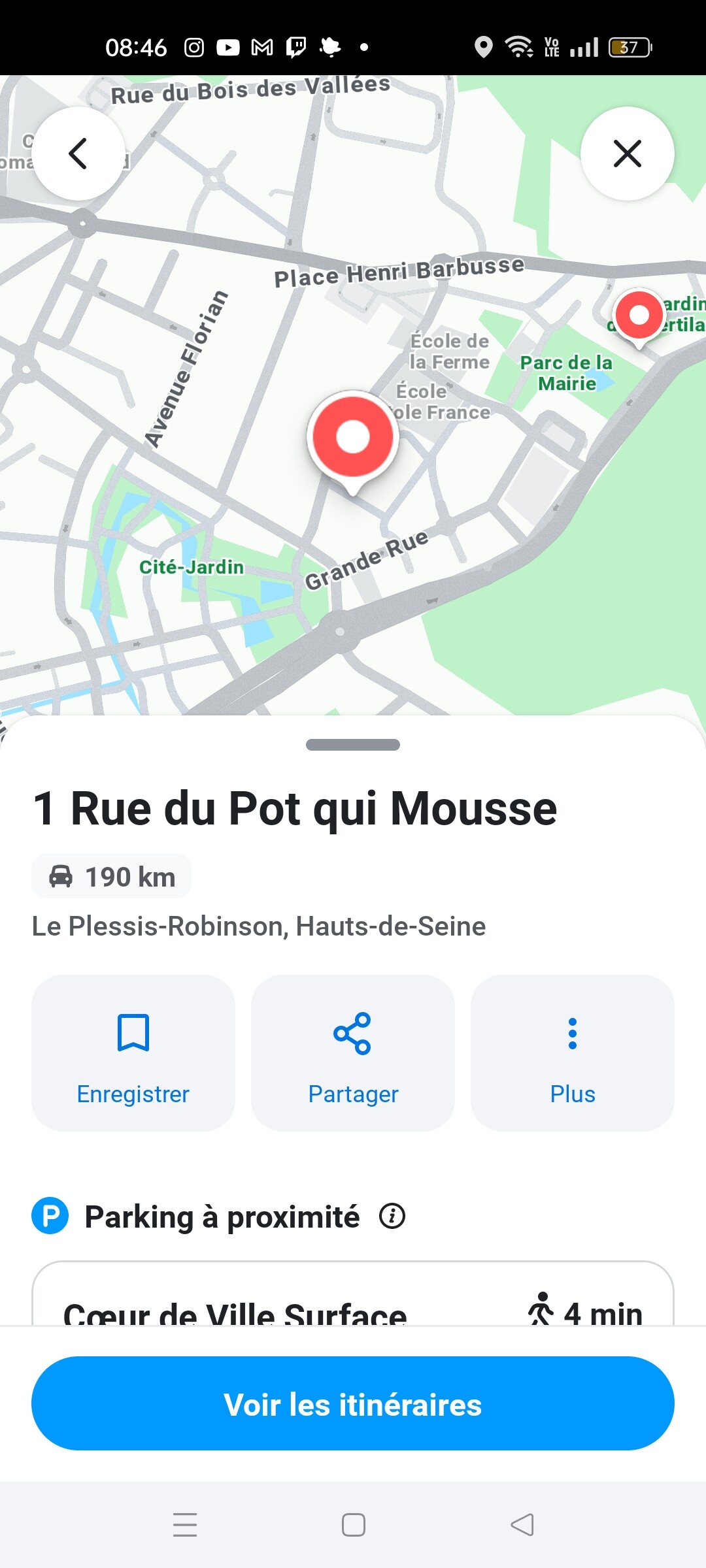The height and width of the screenshot is (1568, 706).
Task: Tap the bottom sheet drag handle
Action: point(353,745)
